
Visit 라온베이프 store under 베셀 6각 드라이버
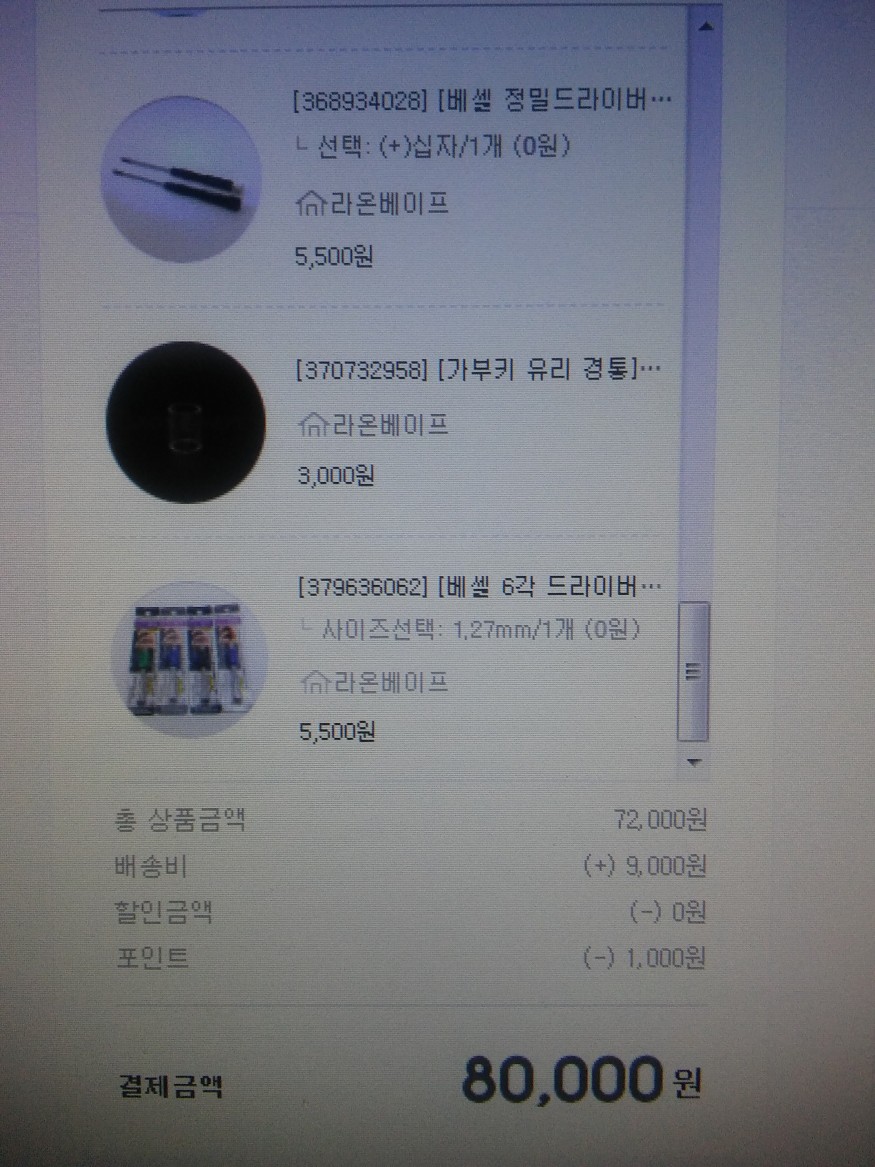374,683
